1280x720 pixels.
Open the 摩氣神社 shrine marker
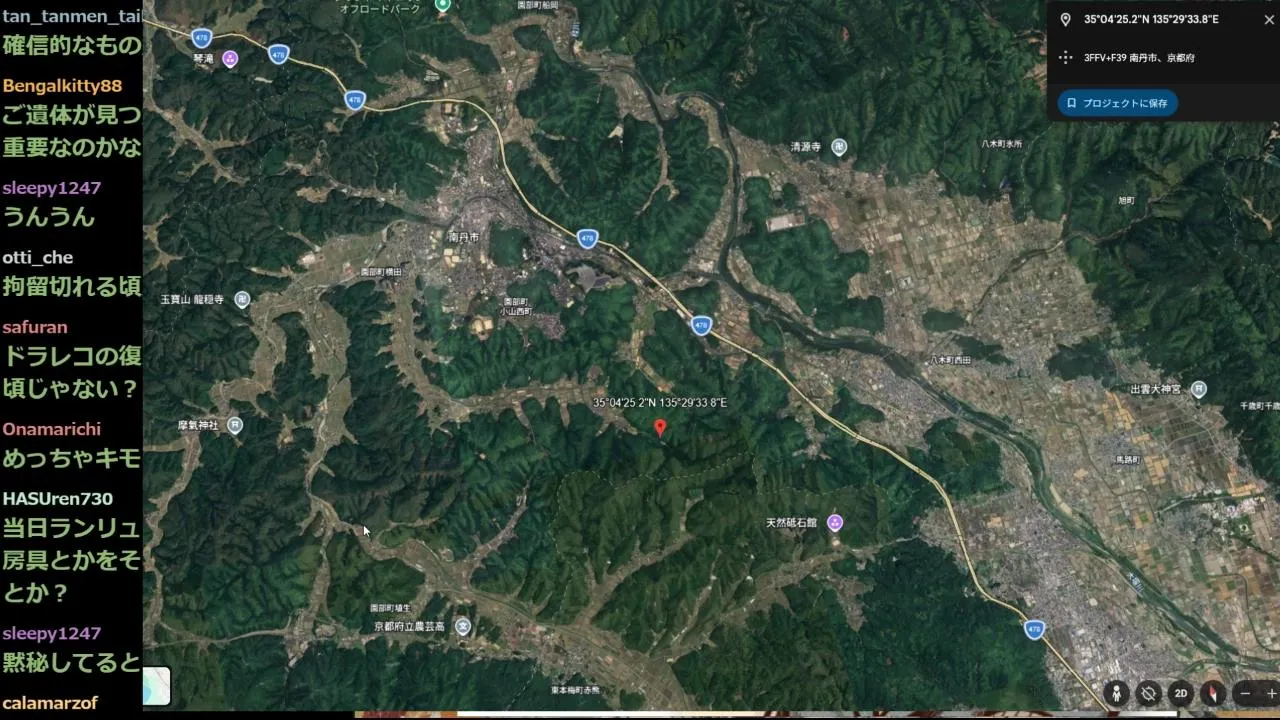coord(235,425)
